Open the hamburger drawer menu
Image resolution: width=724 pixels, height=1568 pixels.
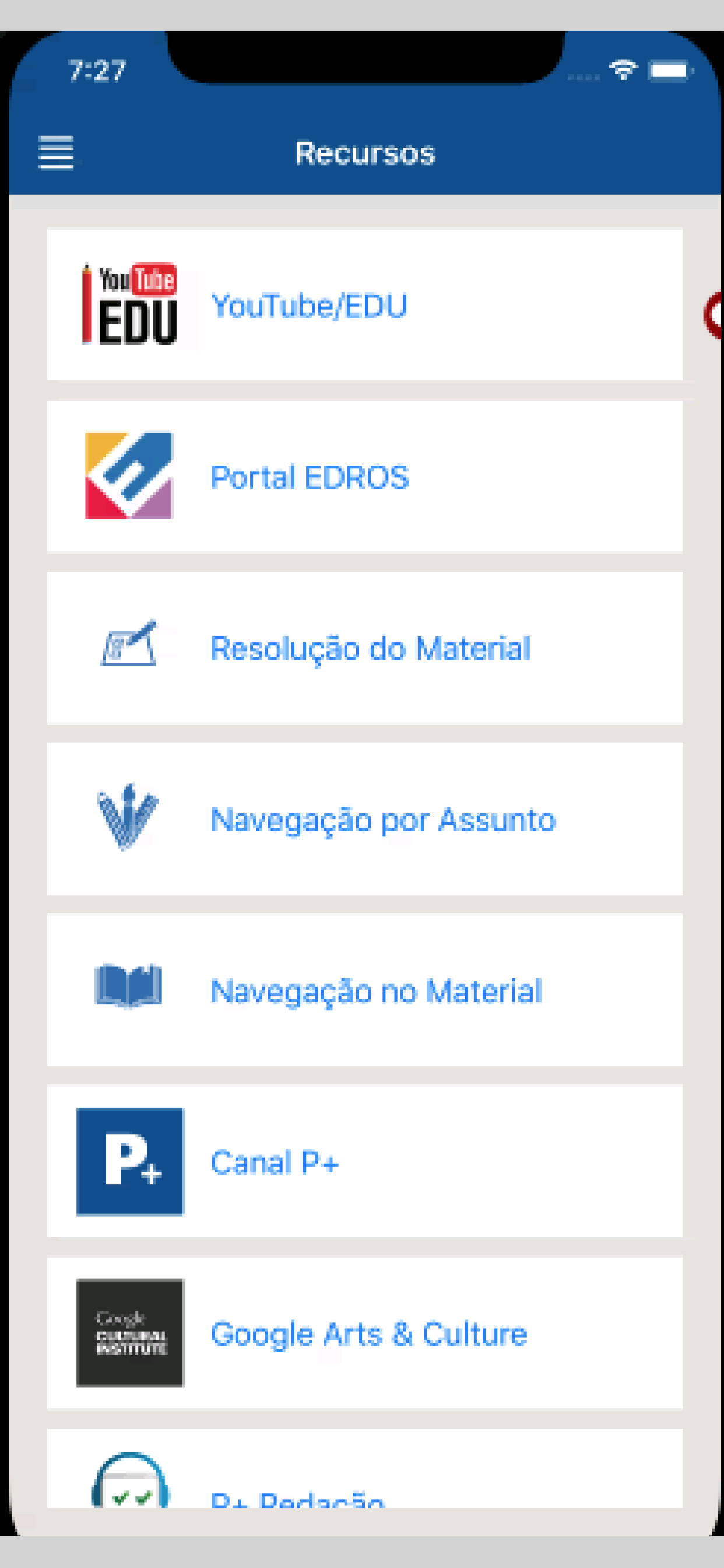tap(56, 153)
